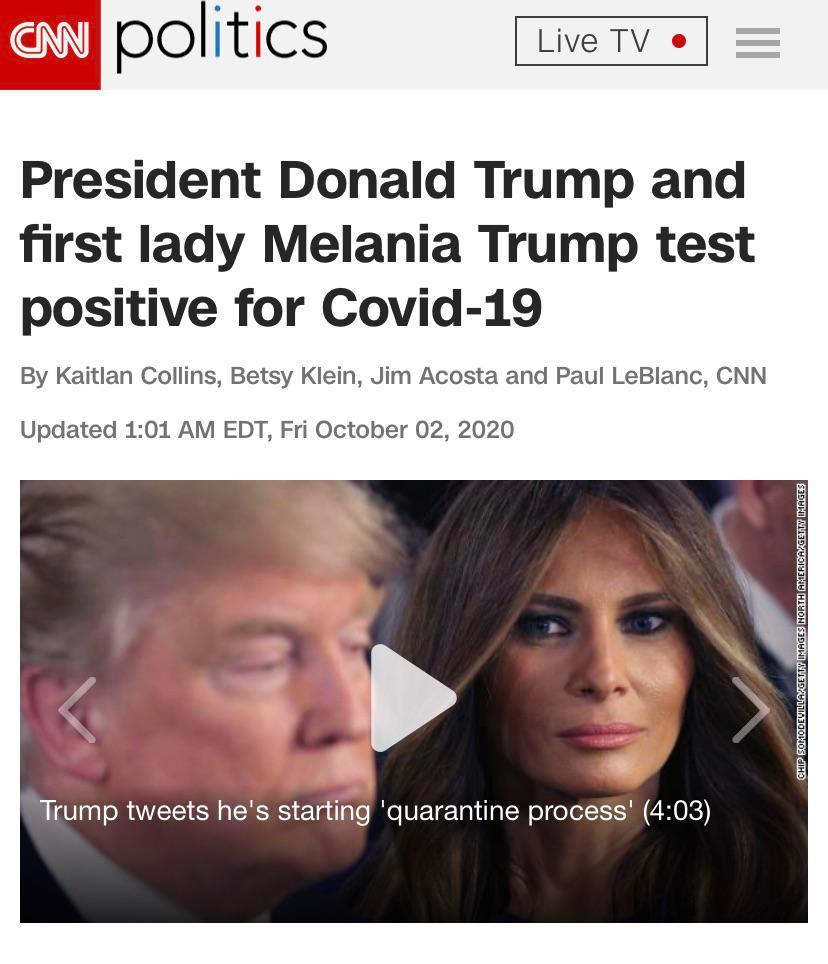Tap the Live TV button
The height and width of the screenshot is (964, 828).
[x=611, y=42]
